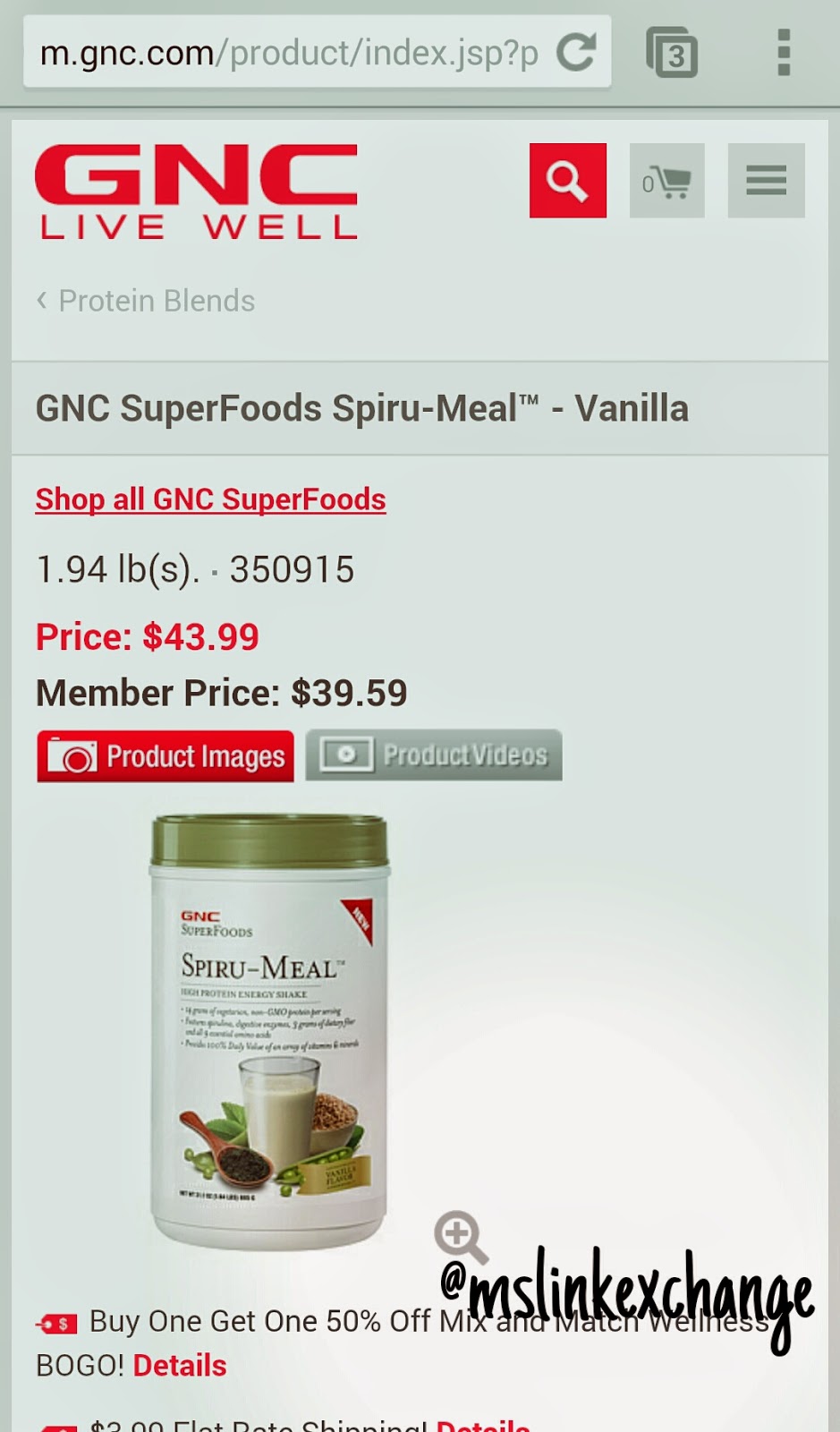Tap the browser address bar
Image resolution: width=840 pixels, height=1432 pixels.
click(x=286, y=54)
